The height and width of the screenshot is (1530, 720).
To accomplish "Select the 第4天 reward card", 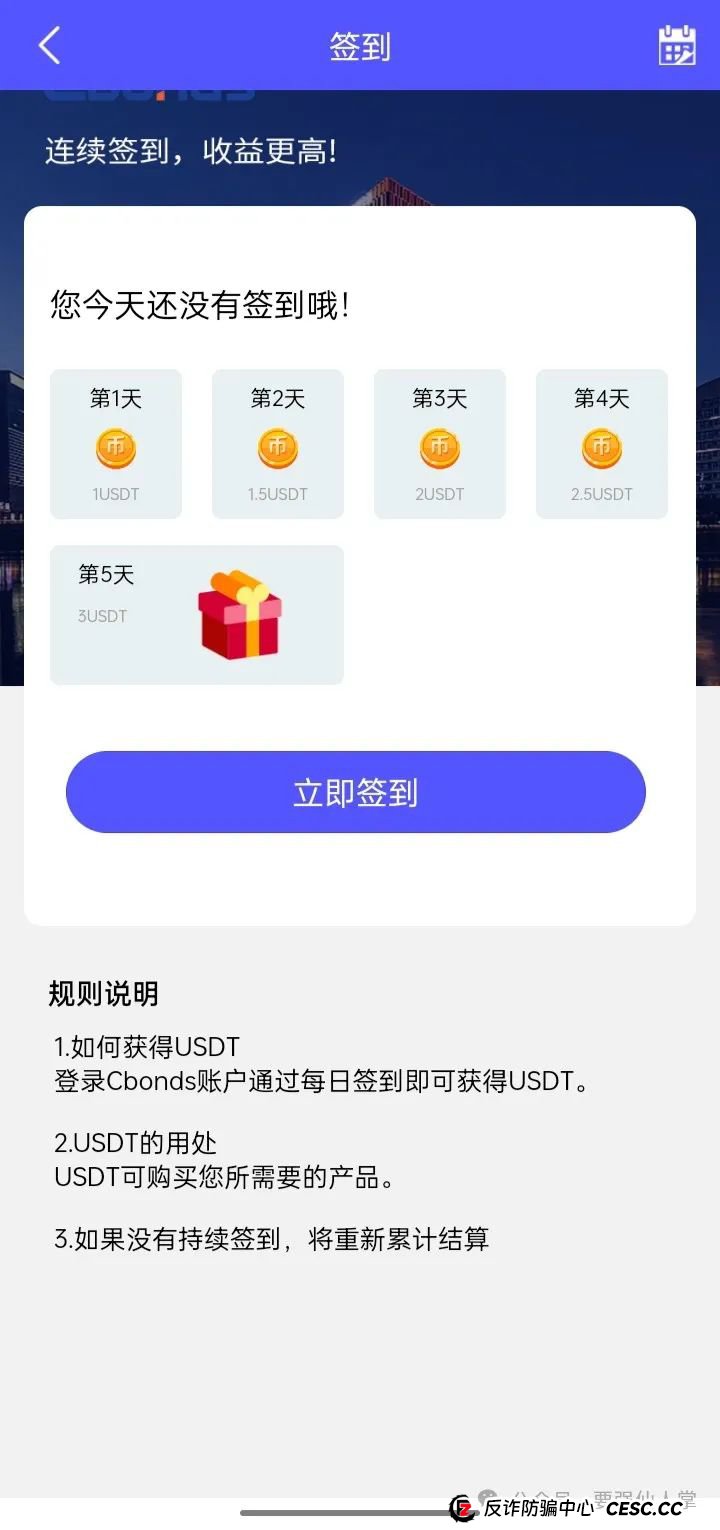I will (602, 443).
